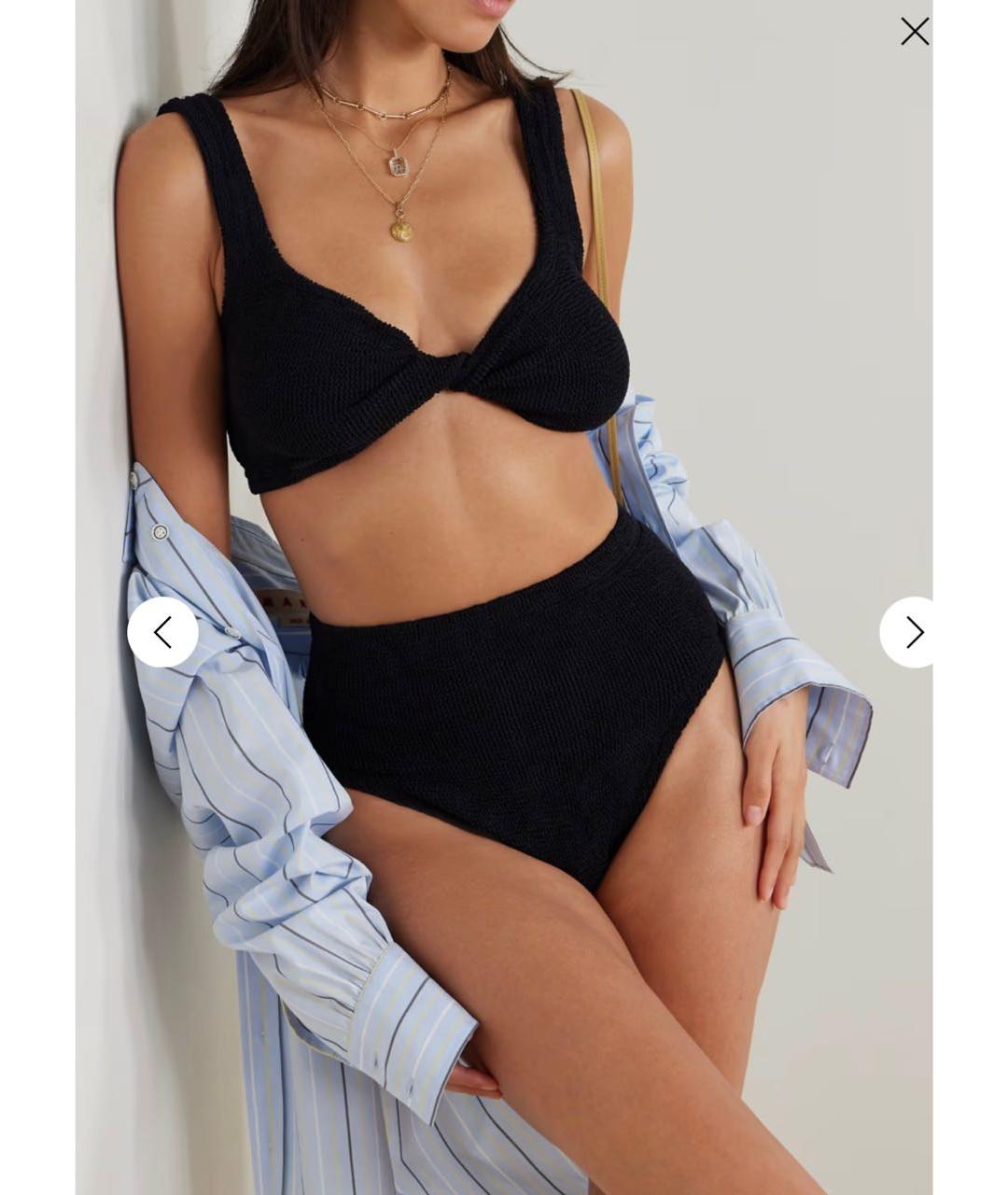Go to the previous product image
Screen dimensions: 1008x1195
162,632
